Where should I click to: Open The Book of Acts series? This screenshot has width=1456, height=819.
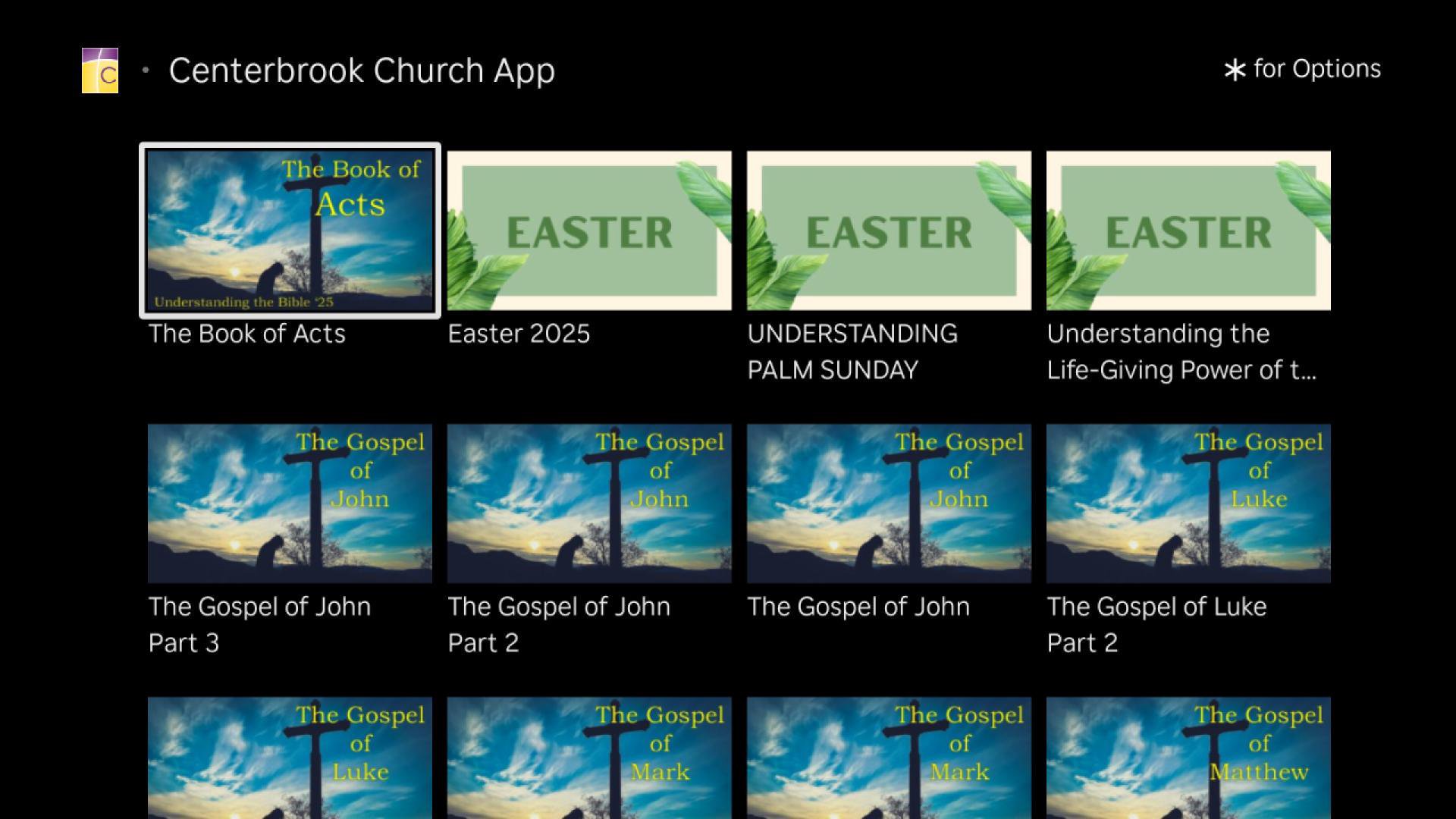coord(290,231)
